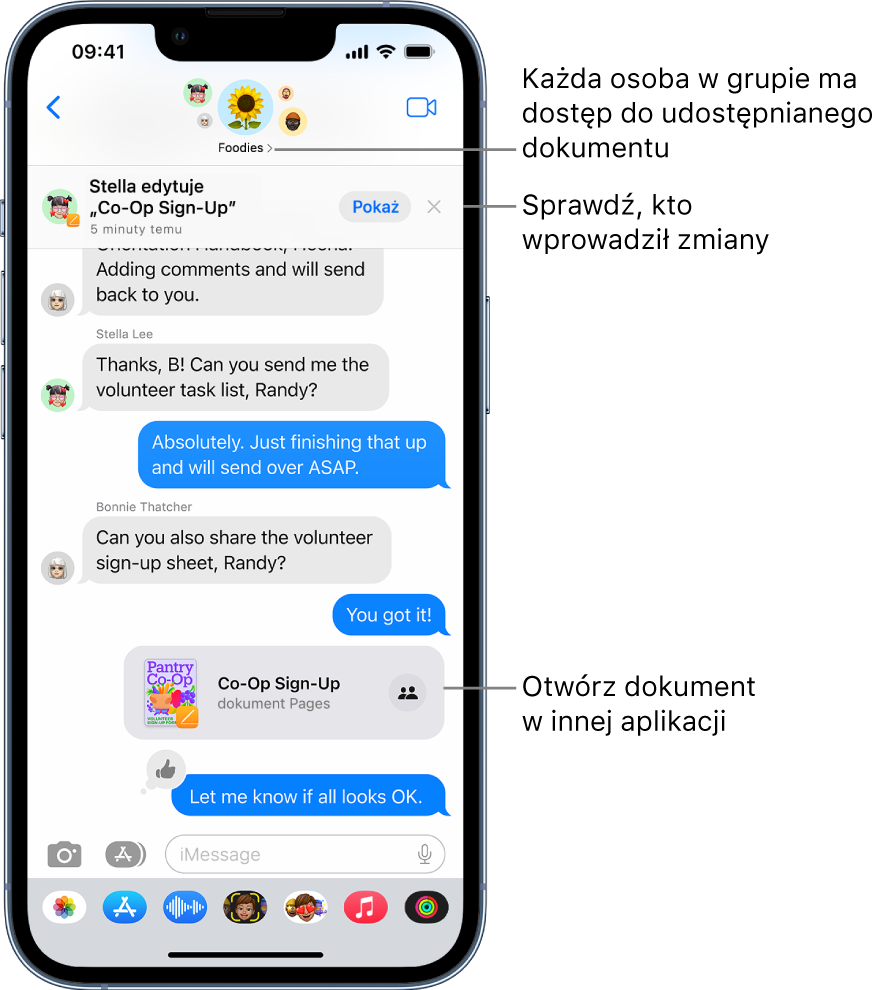Open the Co-Op Sign-Up Pages document
880x990 pixels.
tap(260, 693)
